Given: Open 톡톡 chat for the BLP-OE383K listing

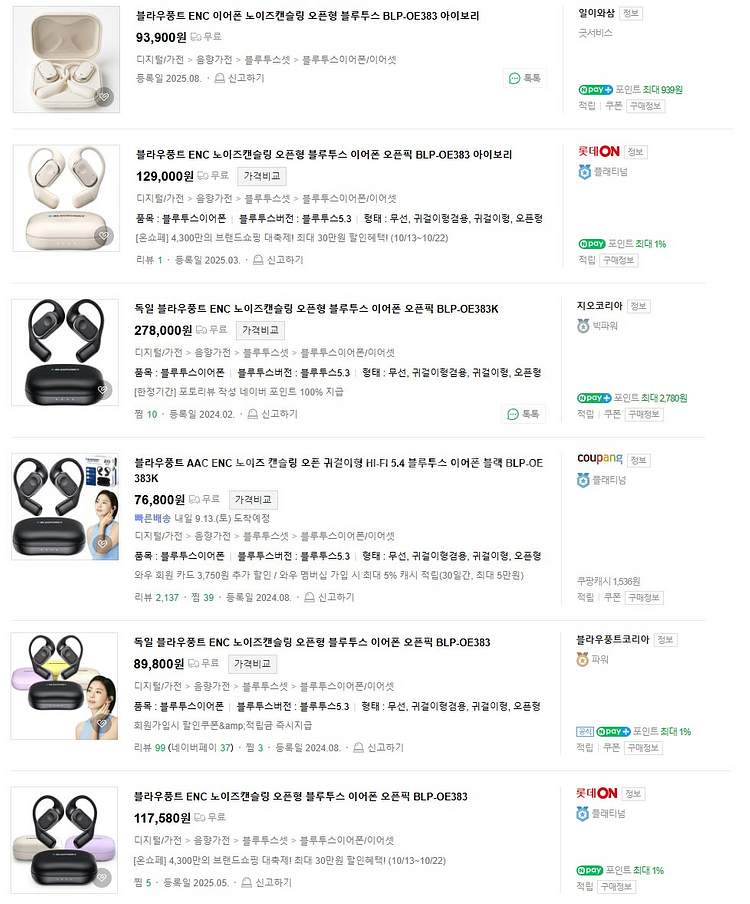Looking at the screenshot, I should (524, 413).
